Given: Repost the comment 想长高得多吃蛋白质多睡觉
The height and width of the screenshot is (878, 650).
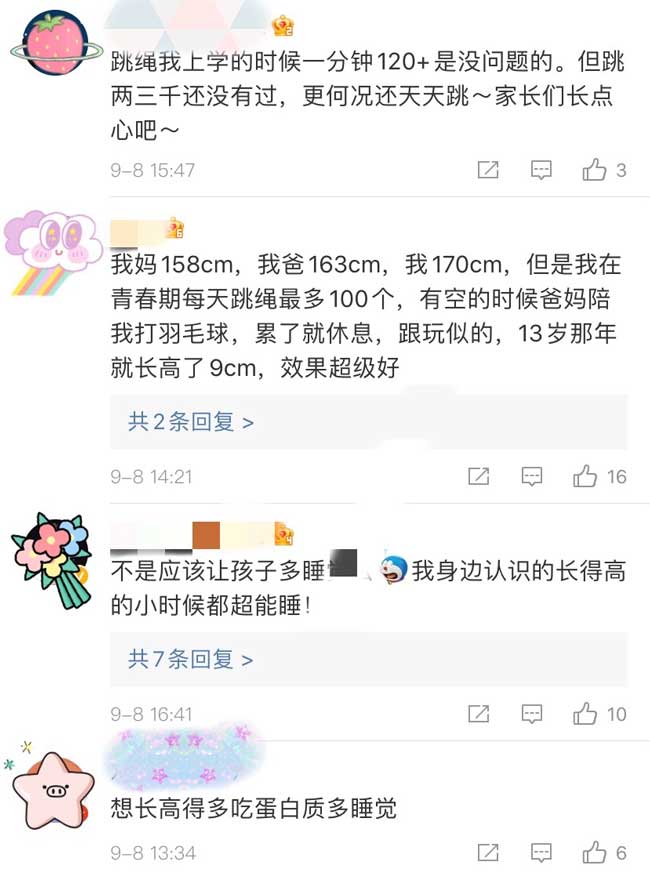Looking at the screenshot, I should click(x=488, y=853).
